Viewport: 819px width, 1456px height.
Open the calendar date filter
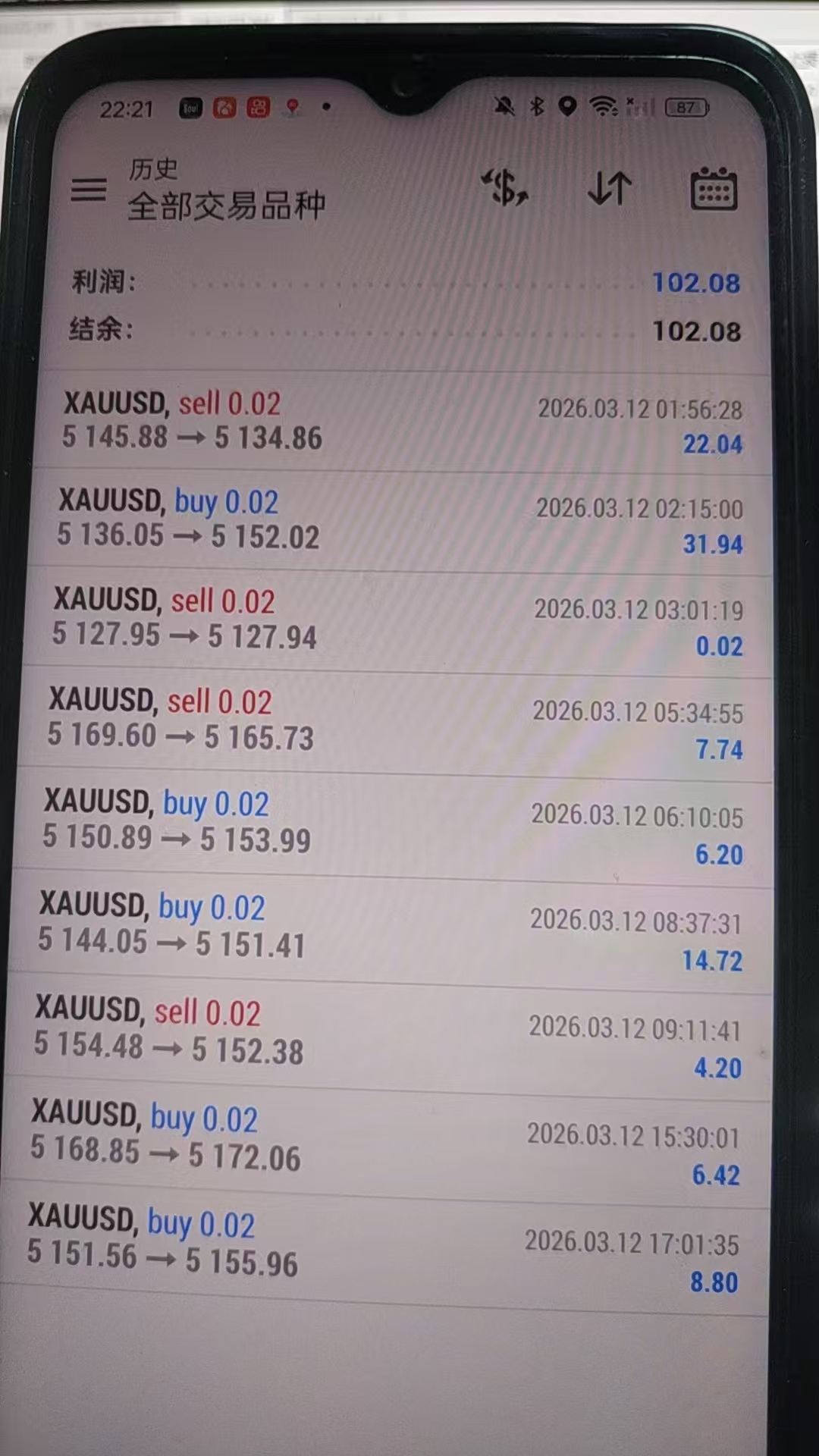(x=714, y=188)
